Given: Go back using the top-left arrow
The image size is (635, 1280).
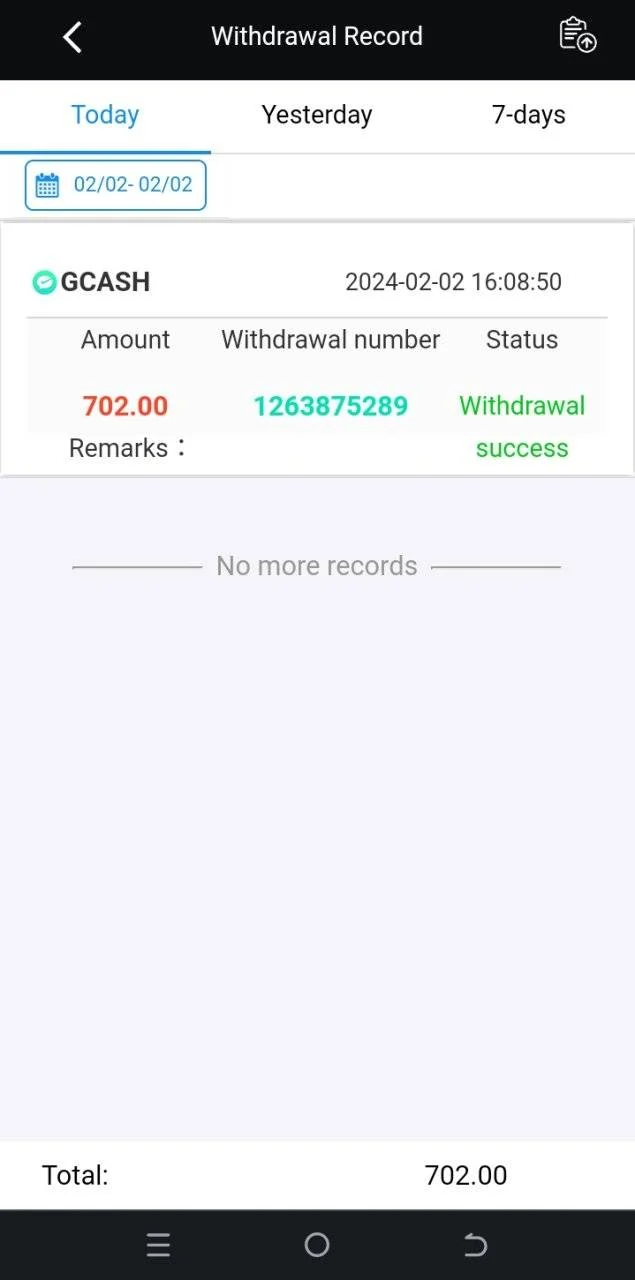Looking at the screenshot, I should pos(72,37).
